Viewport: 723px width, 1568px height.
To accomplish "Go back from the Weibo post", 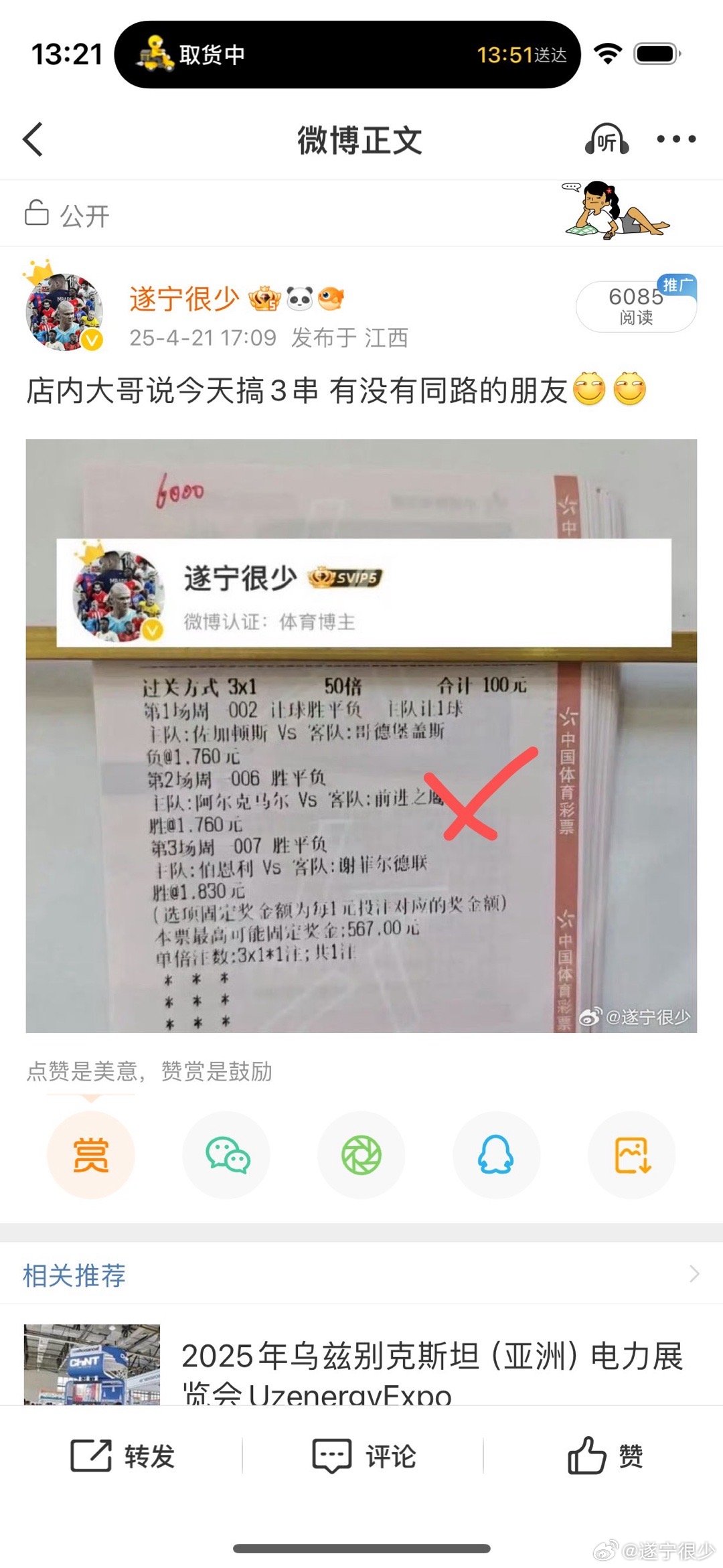I will tap(33, 139).
